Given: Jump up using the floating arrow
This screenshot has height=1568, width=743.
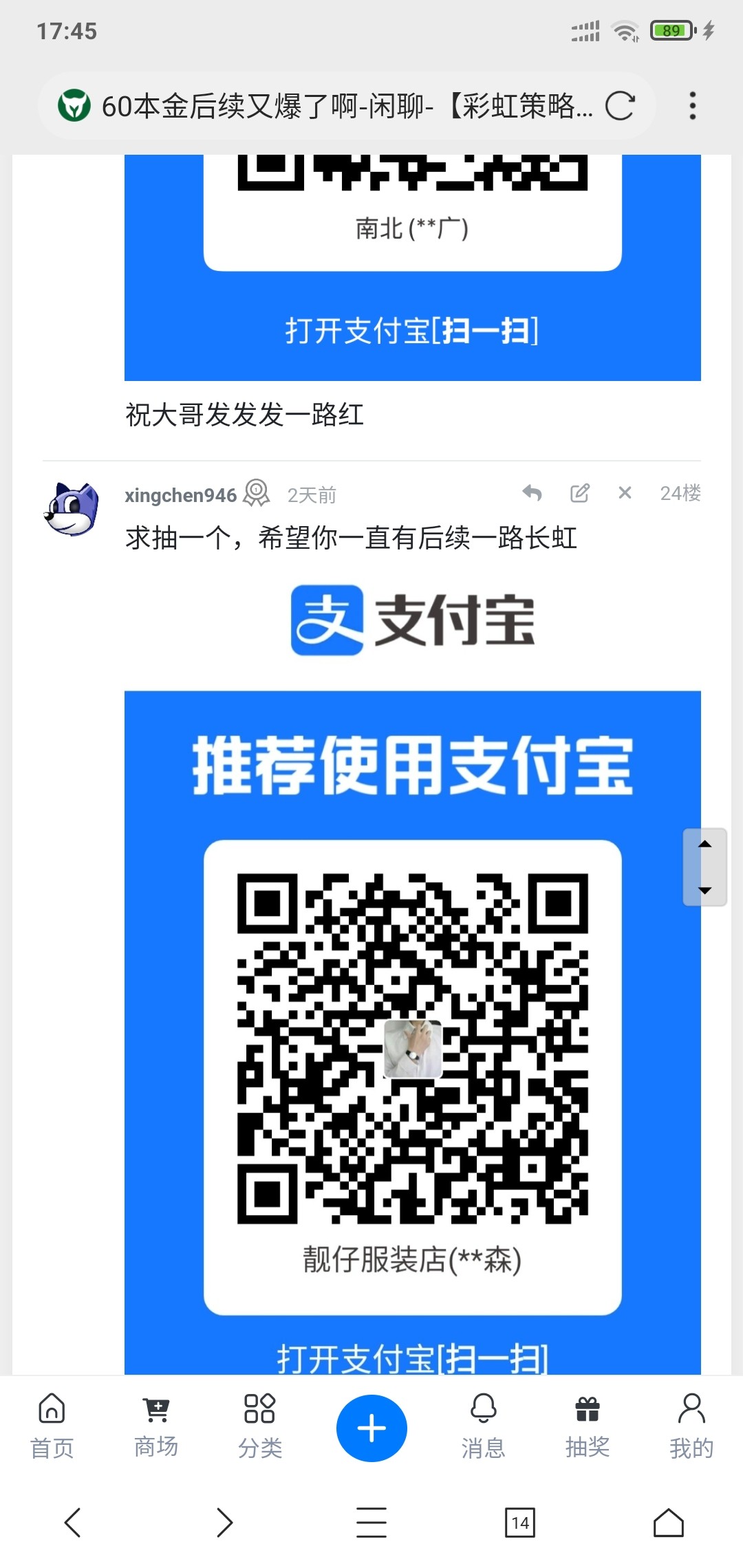Looking at the screenshot, I should tap(704, 845).
